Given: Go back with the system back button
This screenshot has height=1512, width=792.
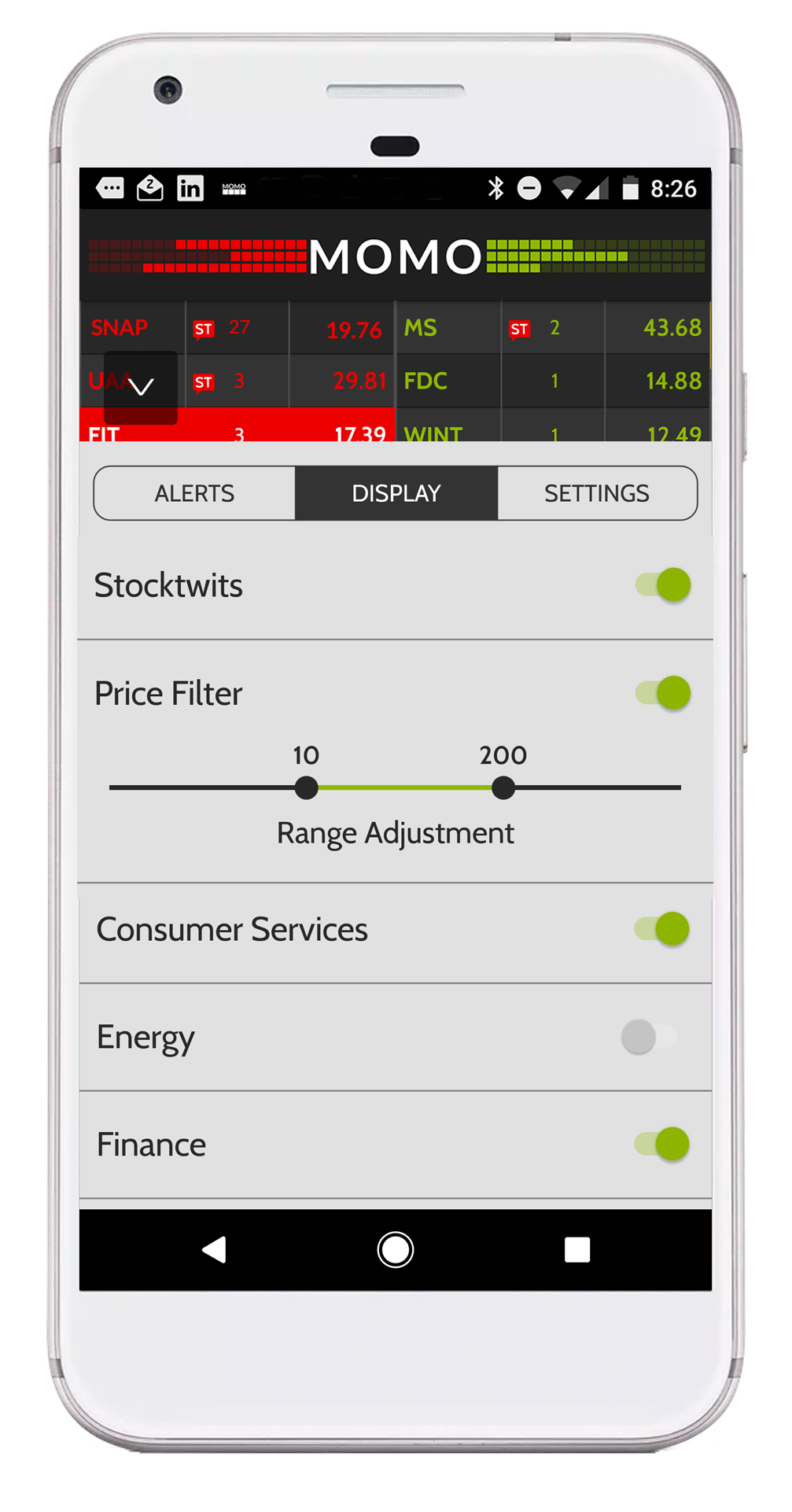Looking at the screenshot, I should tap(214, 1249).
